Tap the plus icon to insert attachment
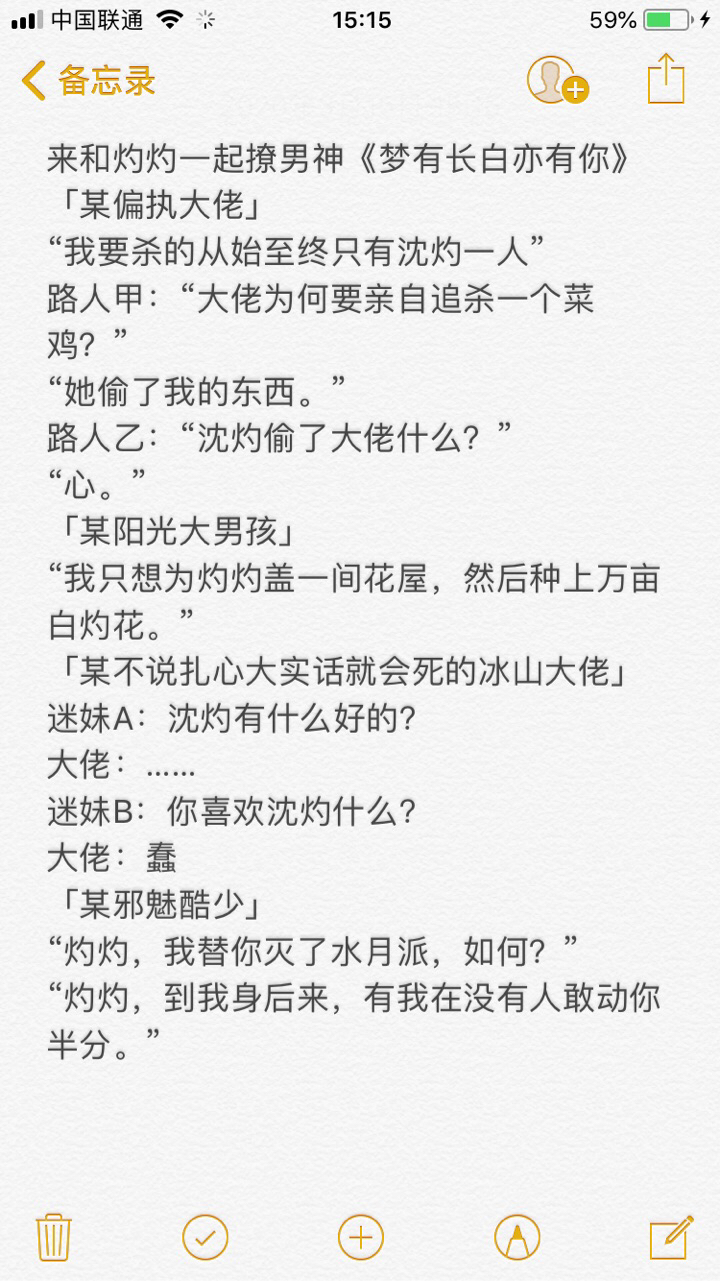 tap(361, 1238)
